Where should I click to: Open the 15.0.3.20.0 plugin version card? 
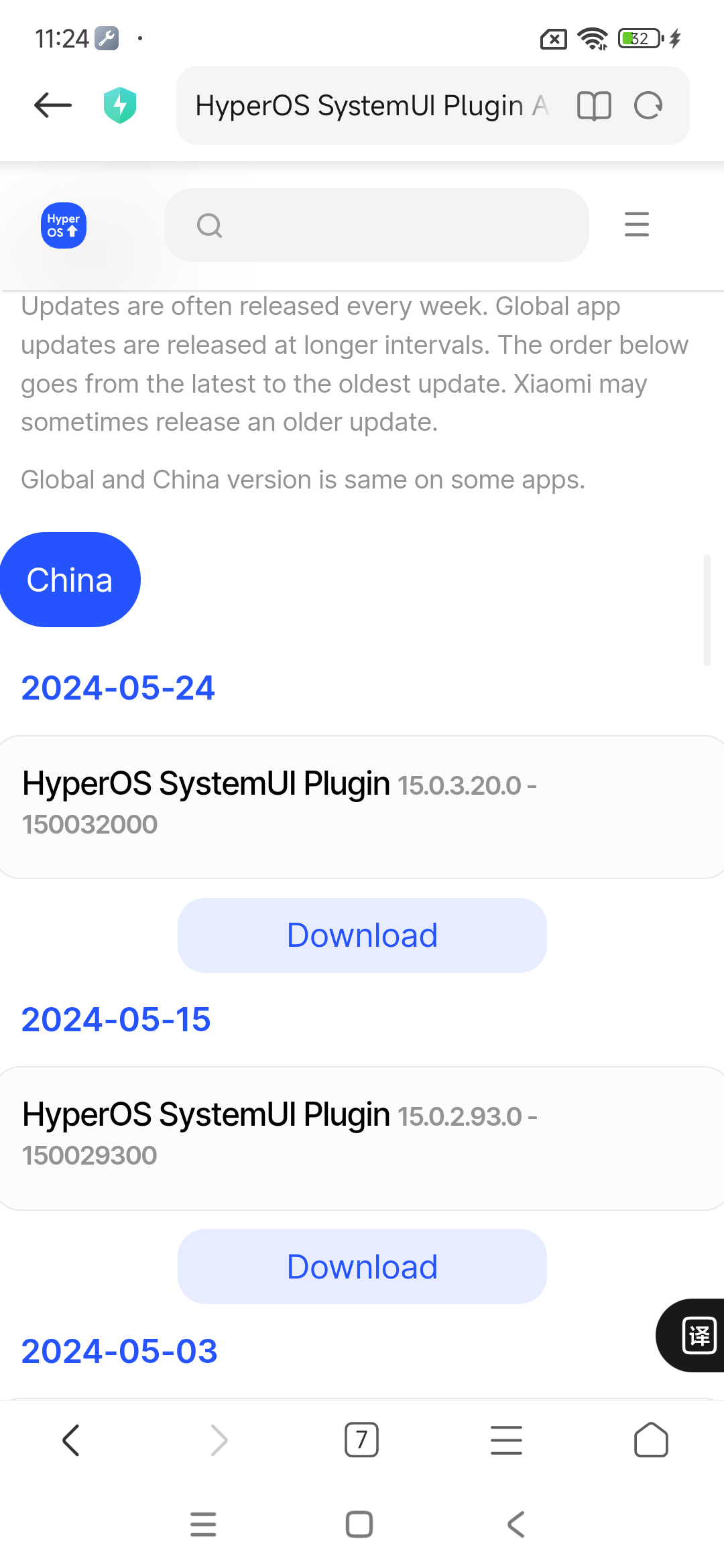[x=362, y=806]
